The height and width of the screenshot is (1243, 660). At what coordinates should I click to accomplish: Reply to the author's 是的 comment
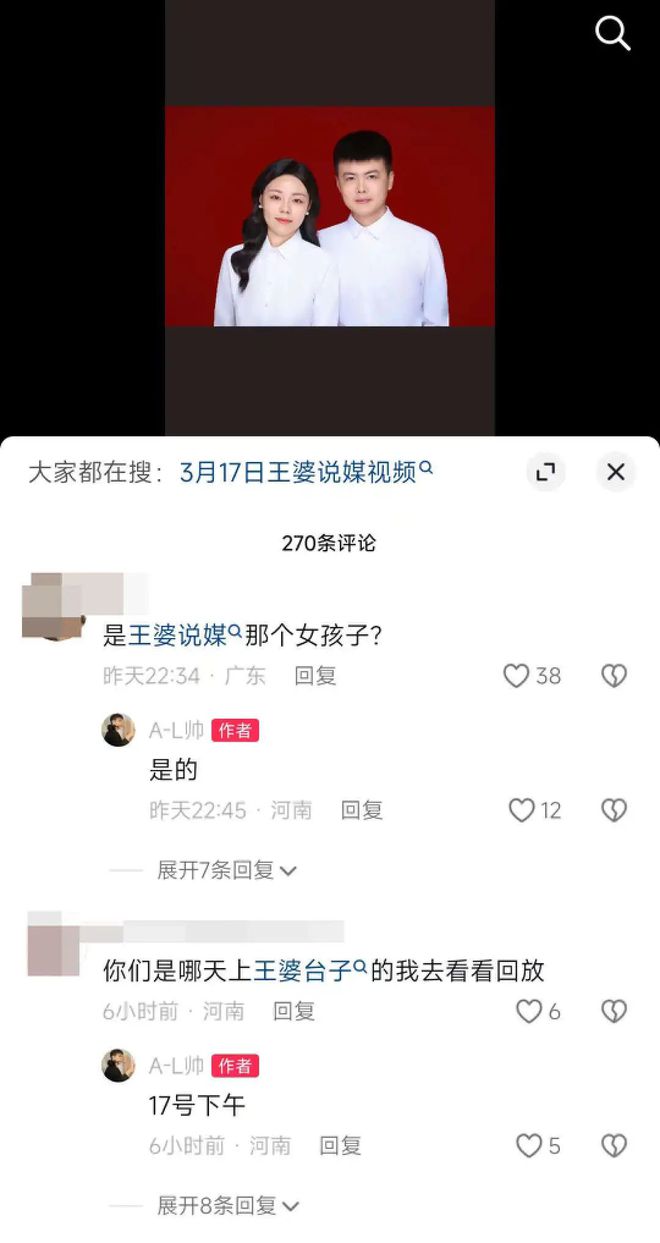point(361,810)
